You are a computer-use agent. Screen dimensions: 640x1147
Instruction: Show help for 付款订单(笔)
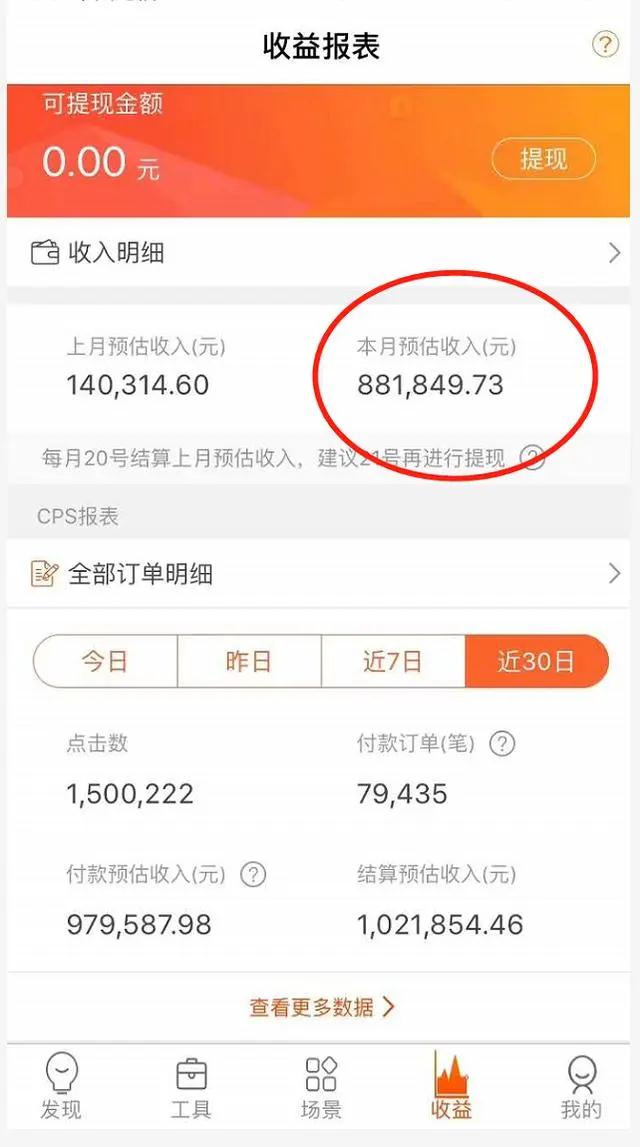click(503, 744)
